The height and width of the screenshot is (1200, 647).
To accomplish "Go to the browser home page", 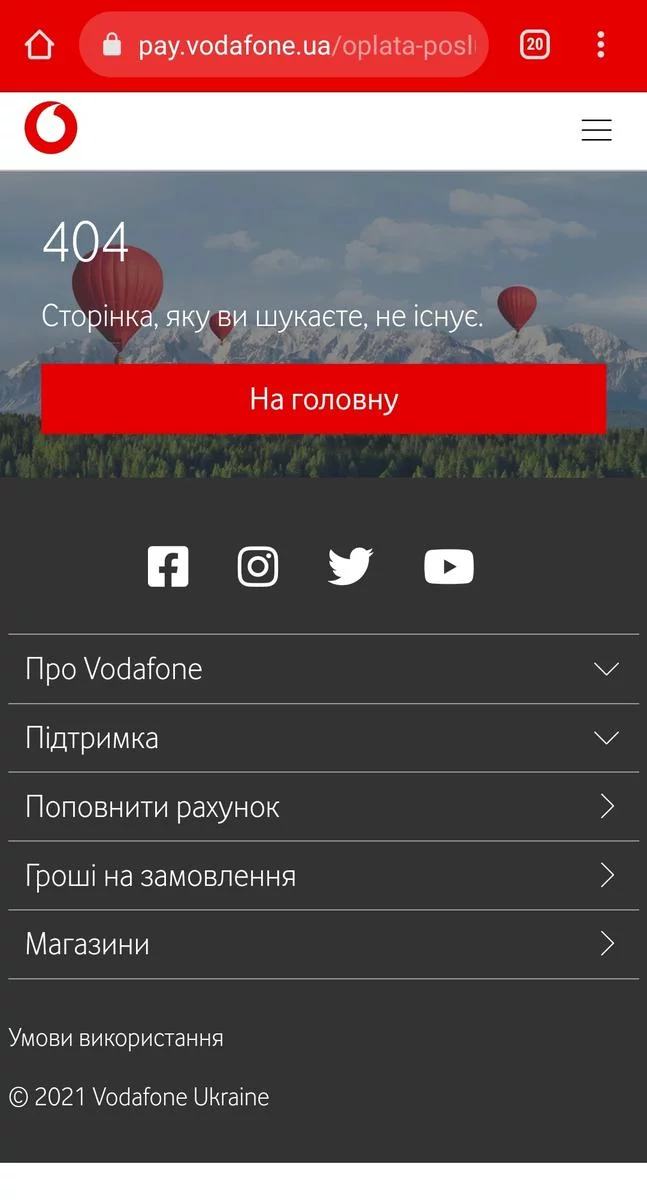I will click(x=39, y=44).
